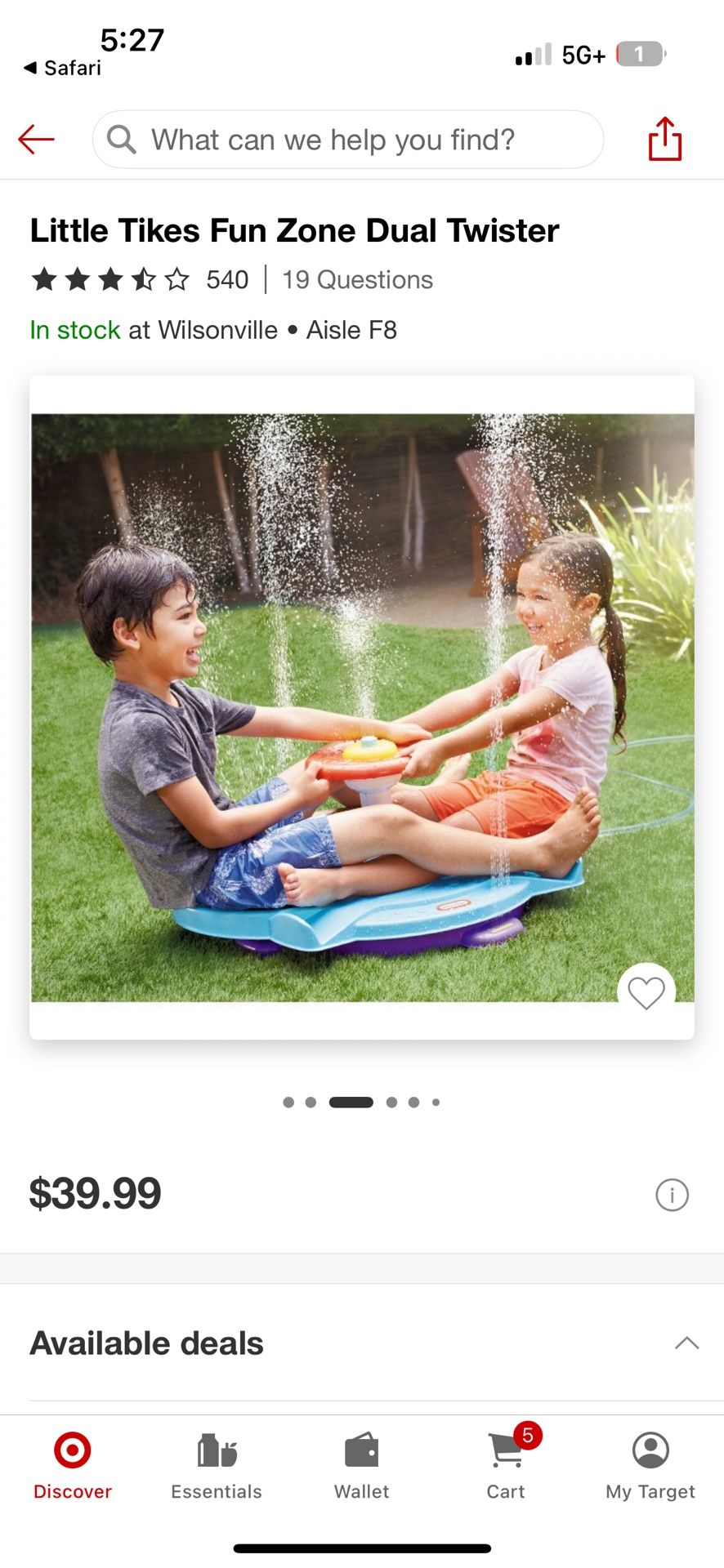Share this product
Screen dimensions: 724x1568
664,140
